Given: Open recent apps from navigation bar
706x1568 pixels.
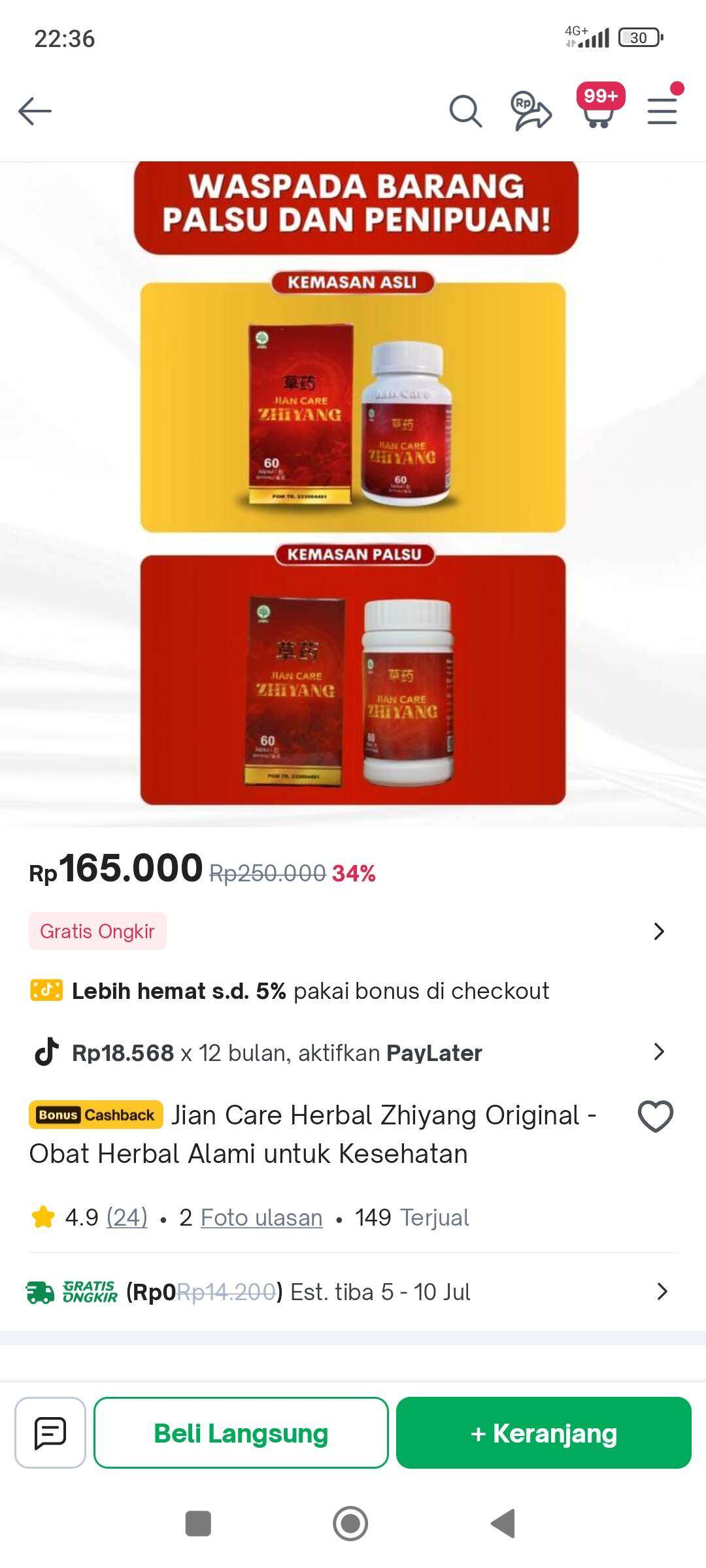Looking at the screenshot, I should [198, 1524].
